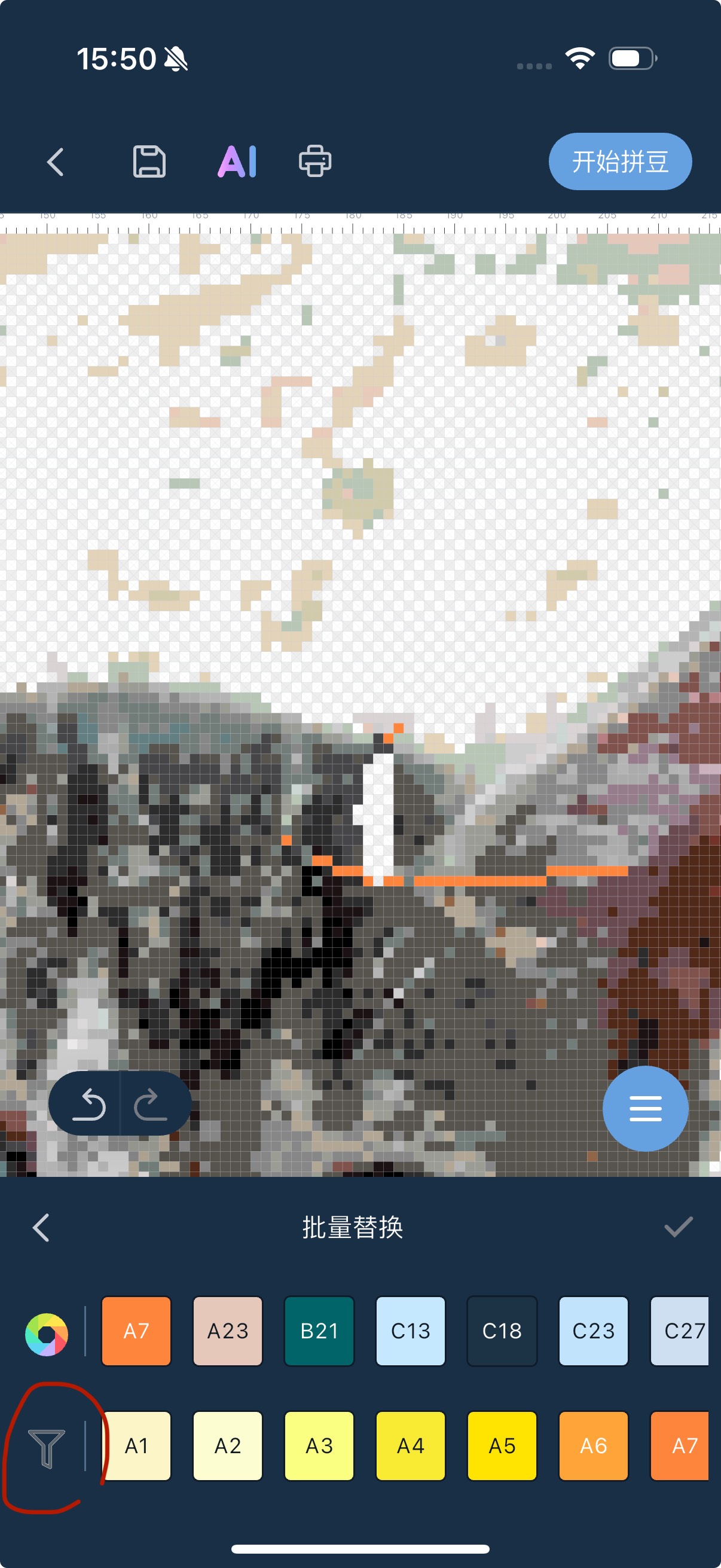Choose the A1 cream swatch

[x=136, y=1445]
